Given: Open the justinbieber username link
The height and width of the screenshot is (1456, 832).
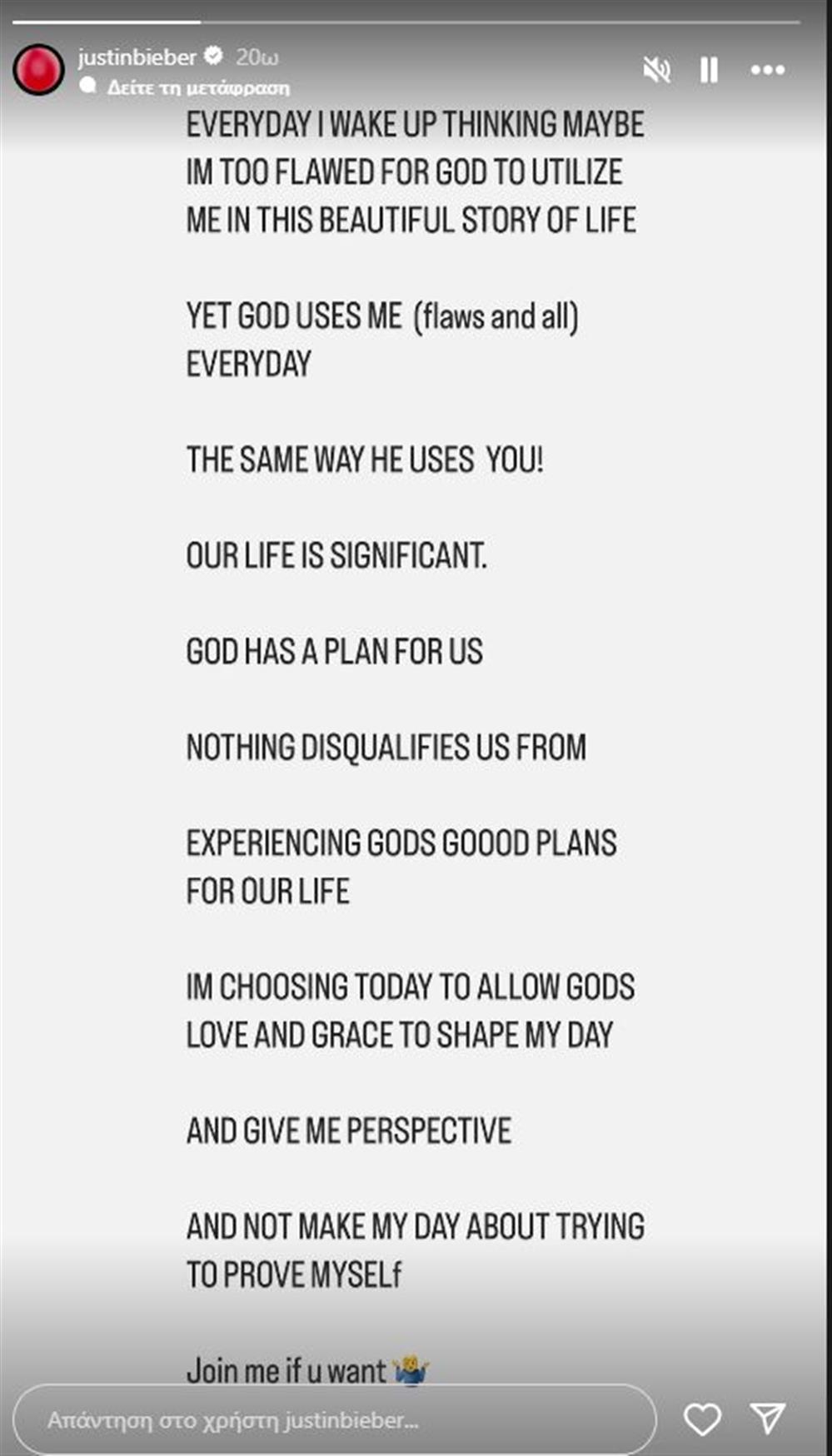Looking at the screenshot, I should point(137,57).
